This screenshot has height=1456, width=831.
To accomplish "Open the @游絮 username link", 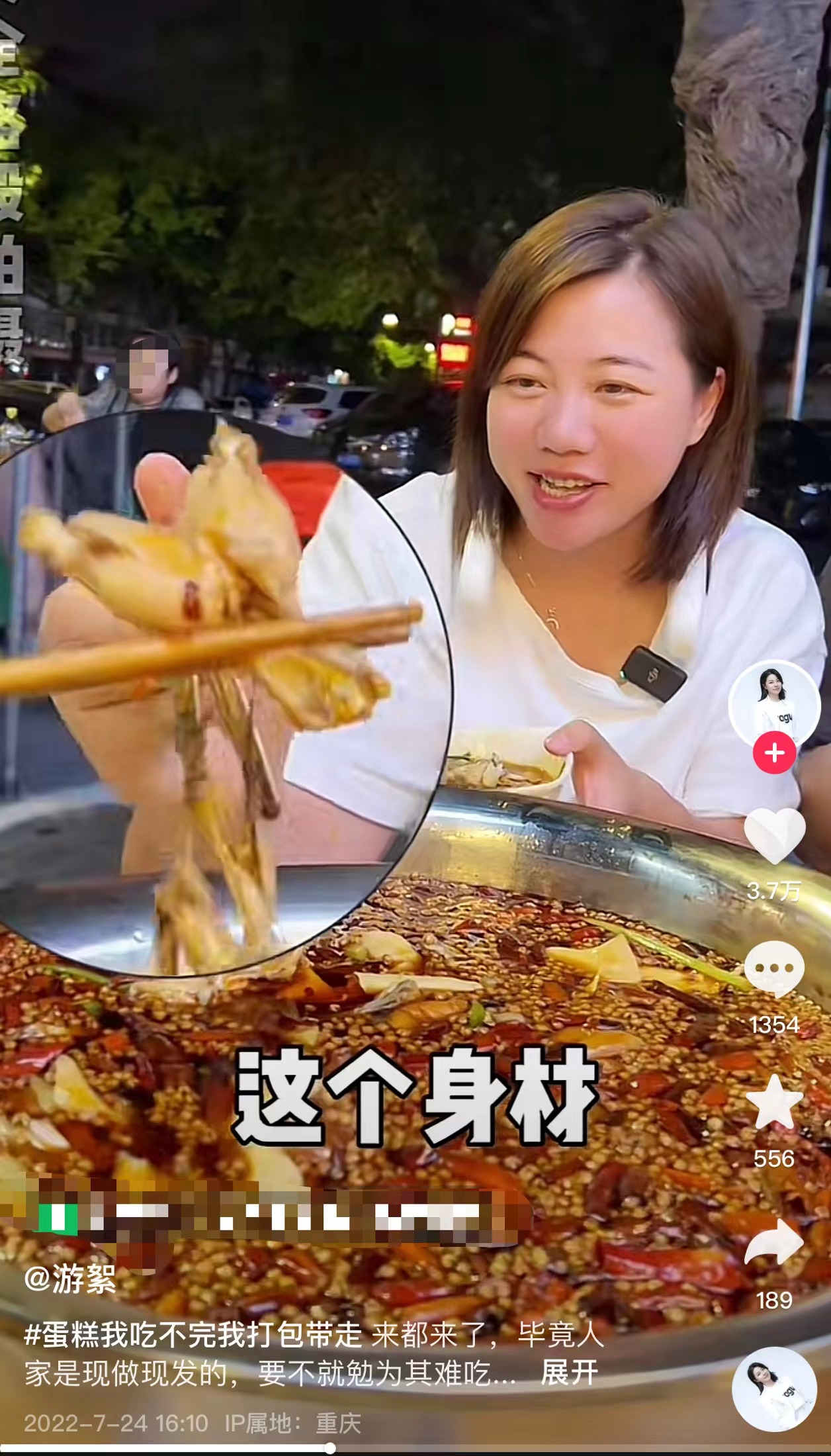I will pos(70,1278).
